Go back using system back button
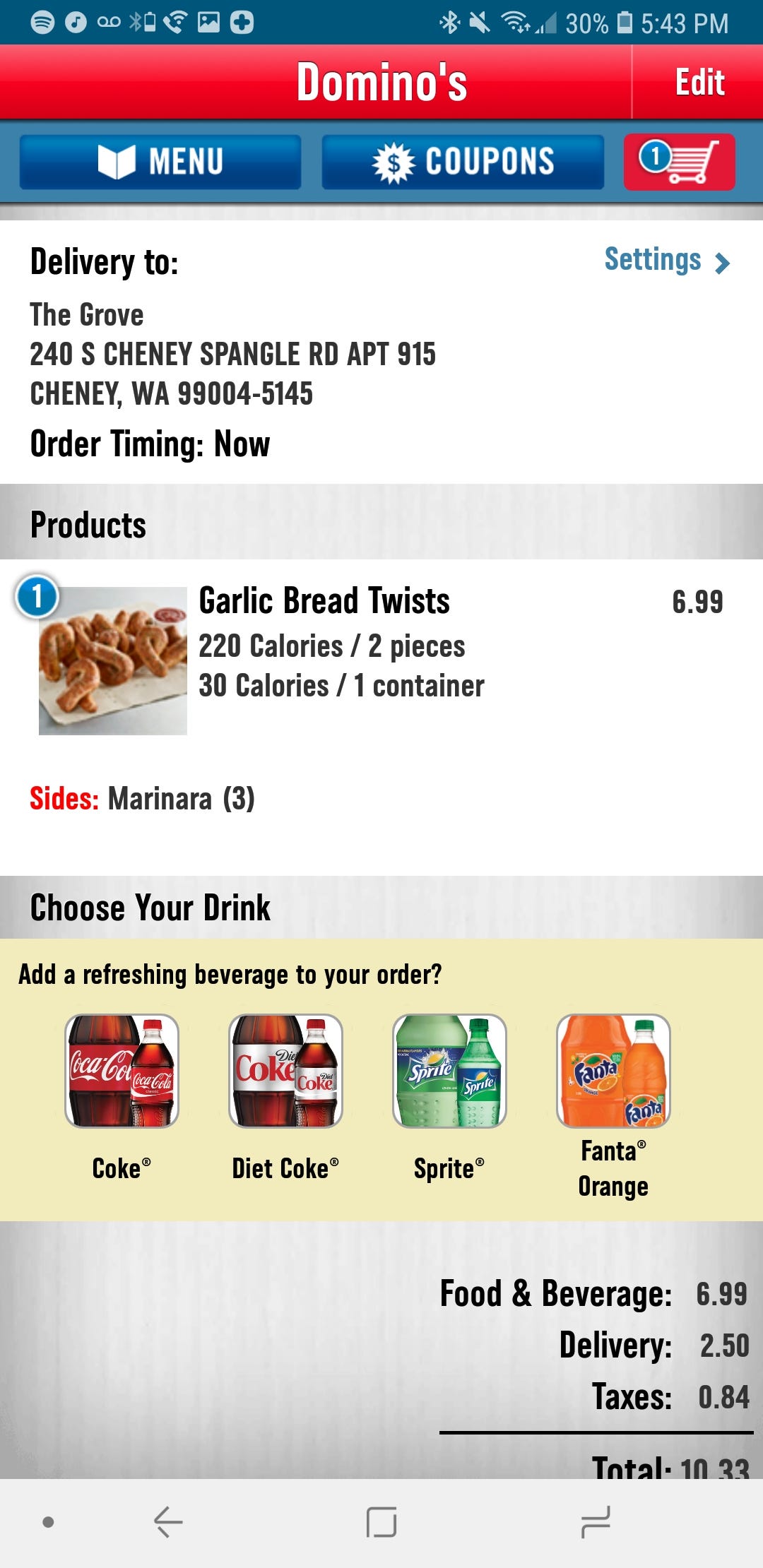 click(168, 1521)
